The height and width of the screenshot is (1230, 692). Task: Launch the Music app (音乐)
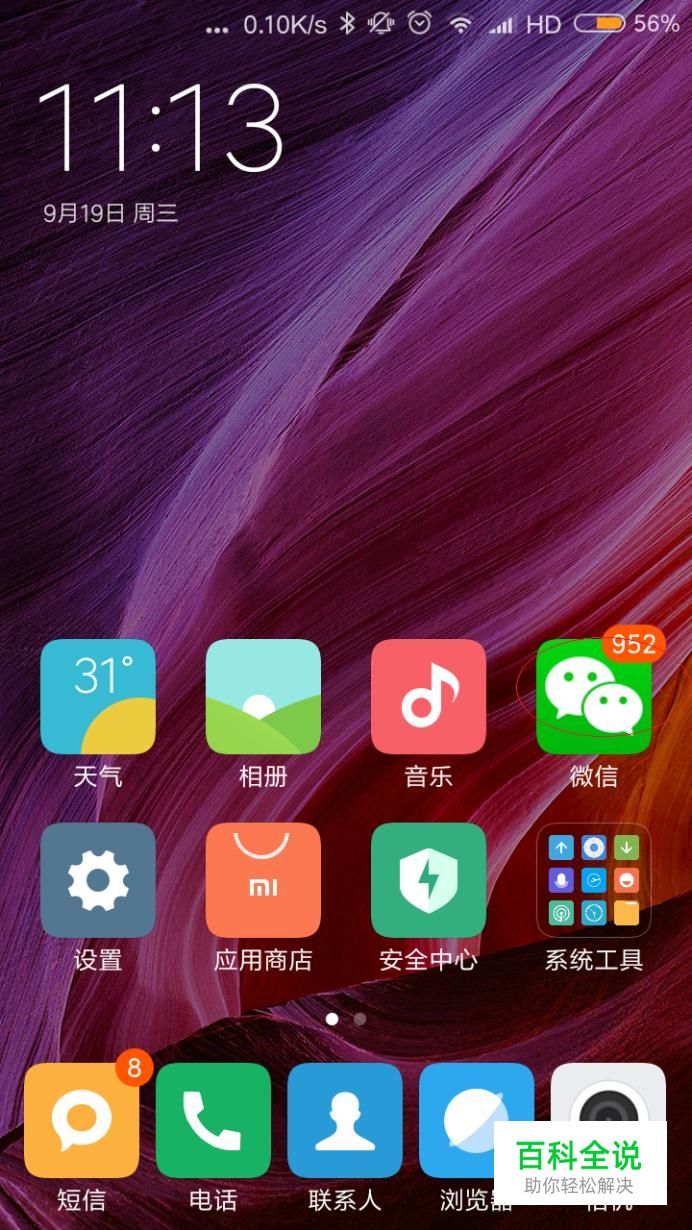coord(428,697)
